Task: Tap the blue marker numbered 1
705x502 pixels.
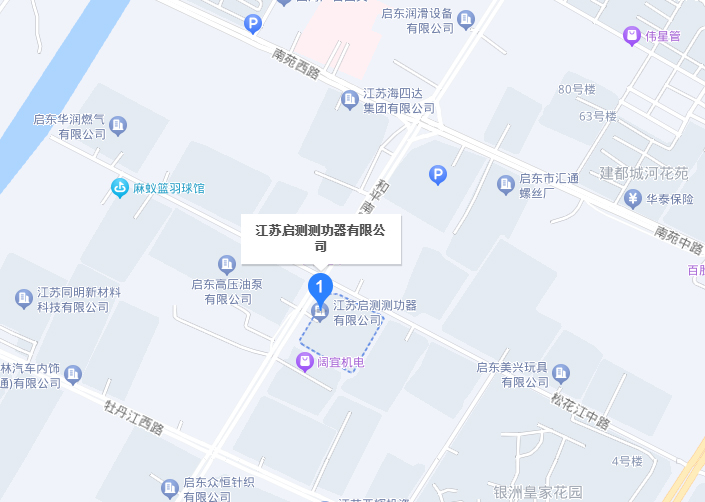Action: coord(319,288)
